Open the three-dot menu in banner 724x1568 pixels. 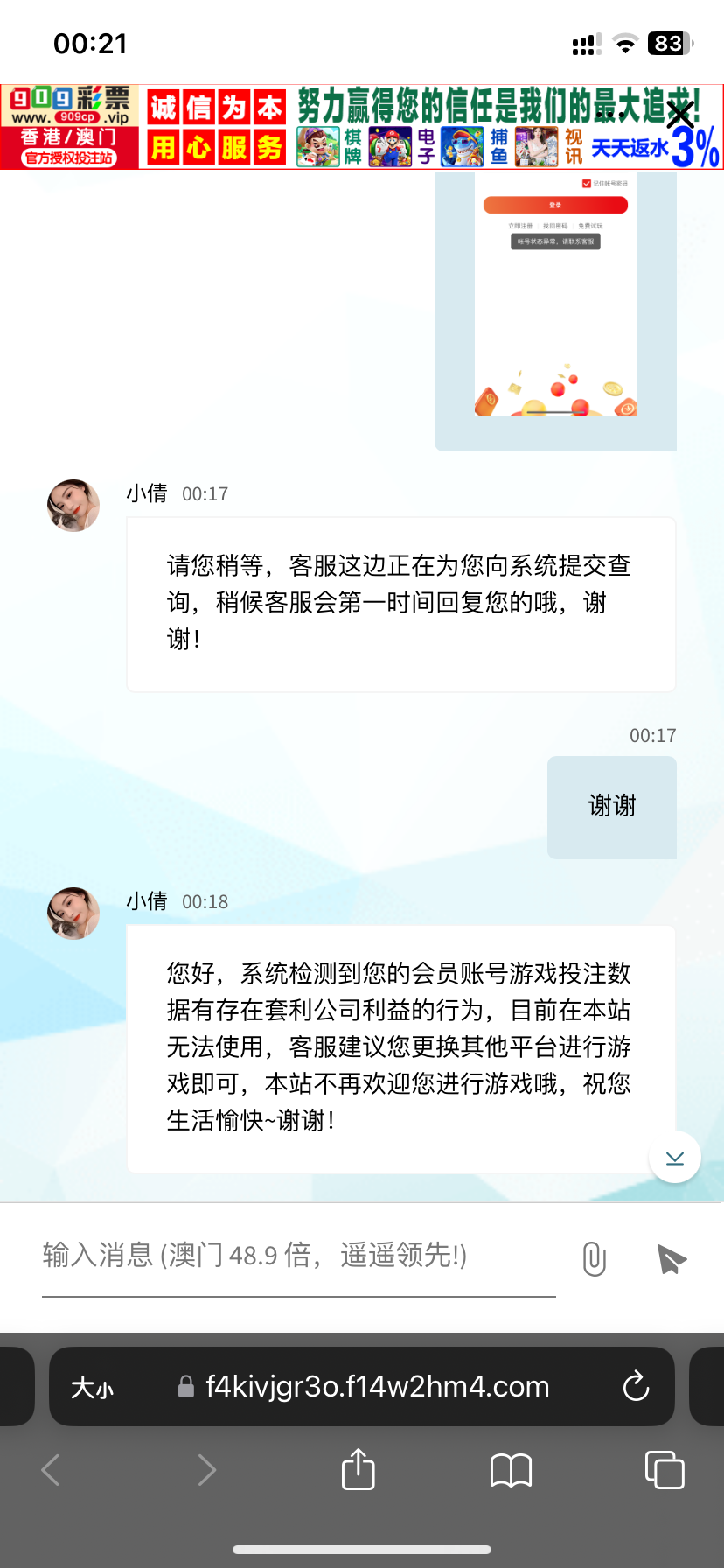coord(610,115)
